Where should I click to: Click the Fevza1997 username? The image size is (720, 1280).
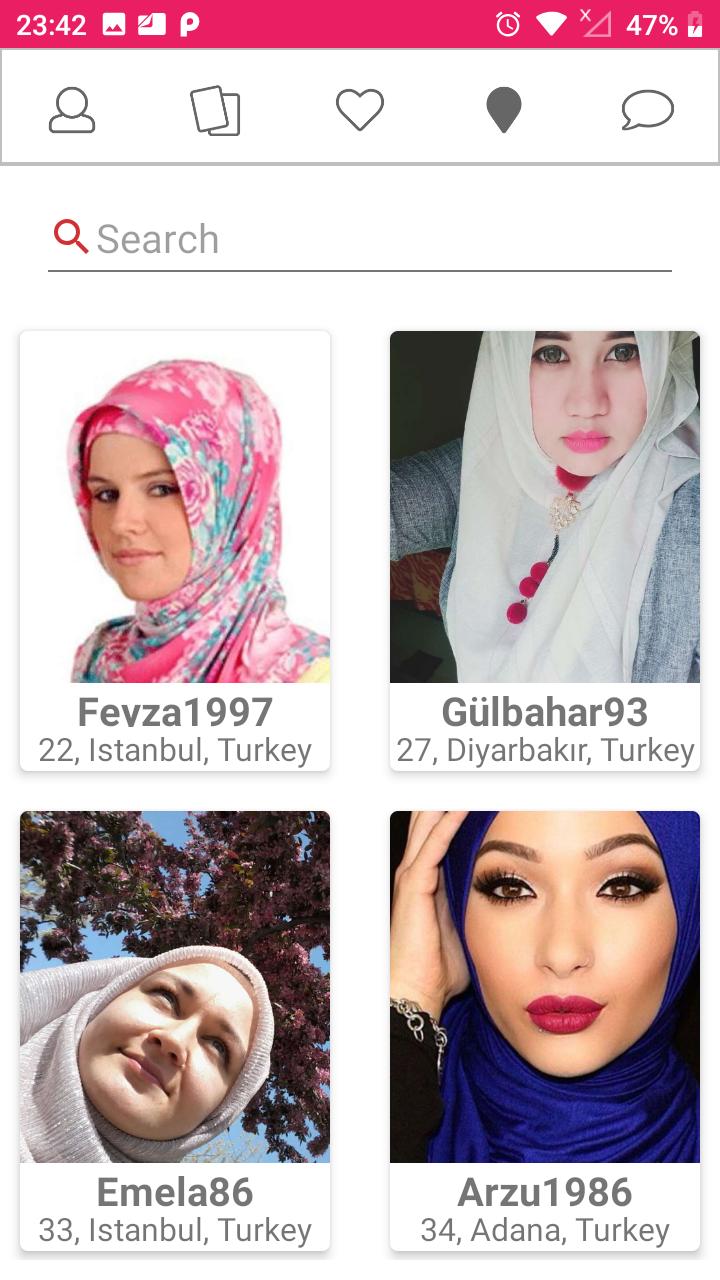click(x=174, y=711)
